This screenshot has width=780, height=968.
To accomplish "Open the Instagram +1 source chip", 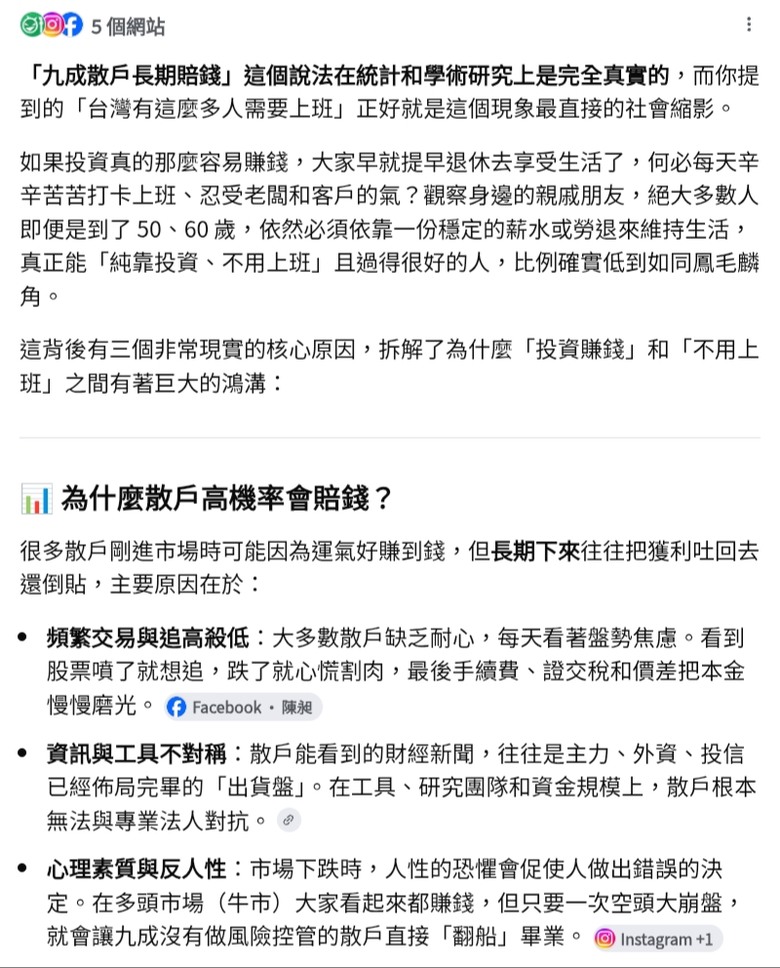I will pos(657,939).
